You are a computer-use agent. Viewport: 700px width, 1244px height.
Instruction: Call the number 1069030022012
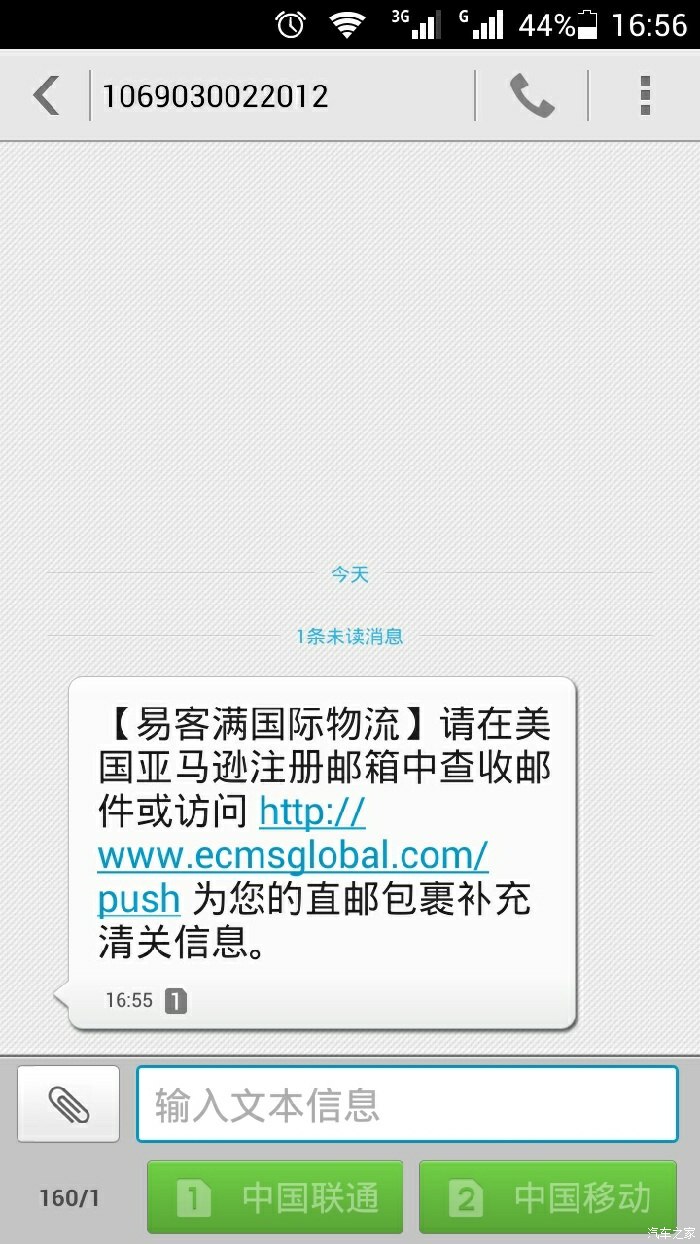(x=531, y=96)
